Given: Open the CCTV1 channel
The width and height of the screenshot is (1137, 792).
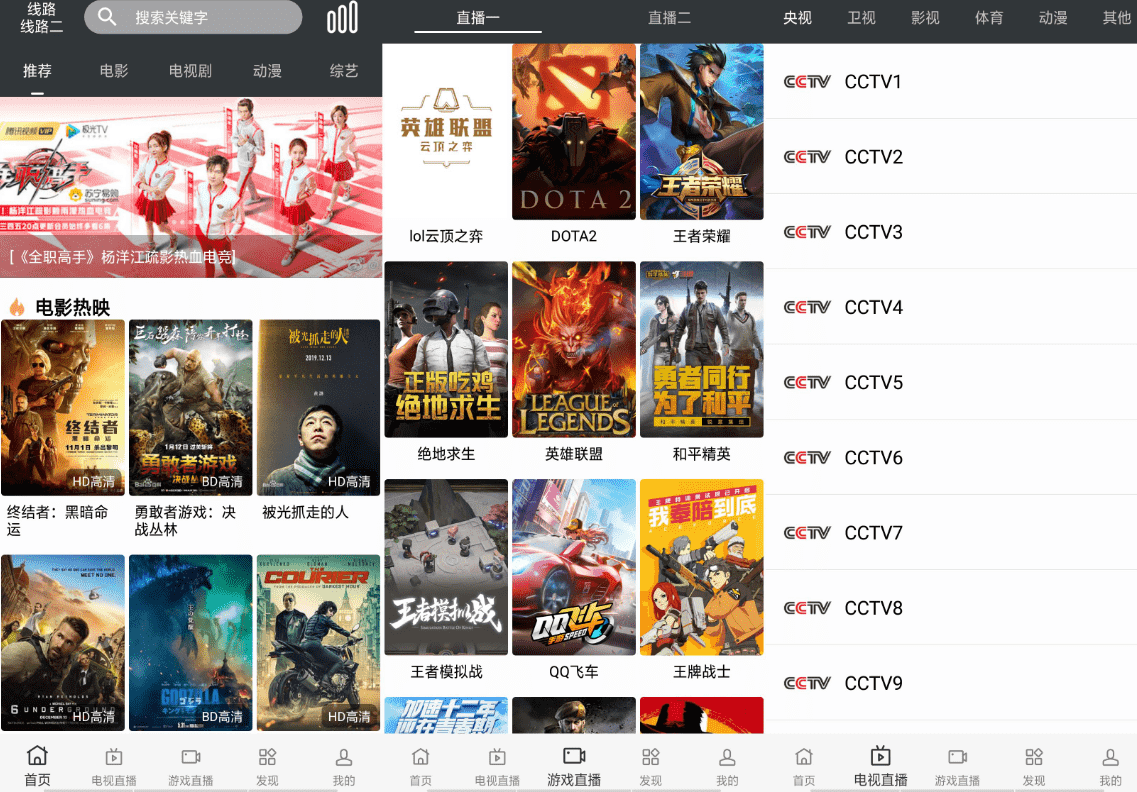Looking at the screenshot, I should tap(873, 82).
